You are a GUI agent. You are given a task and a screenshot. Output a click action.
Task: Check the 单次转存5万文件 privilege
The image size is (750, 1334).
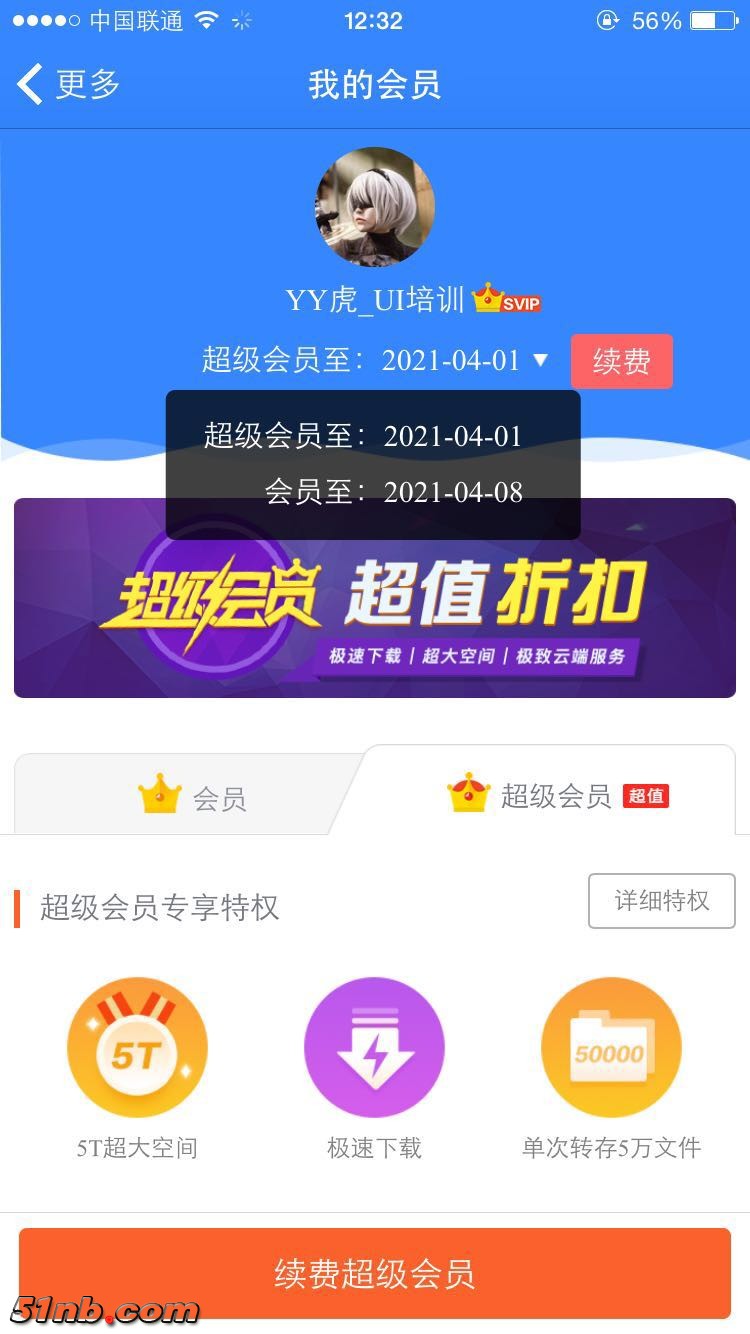tap(611, 1048)
